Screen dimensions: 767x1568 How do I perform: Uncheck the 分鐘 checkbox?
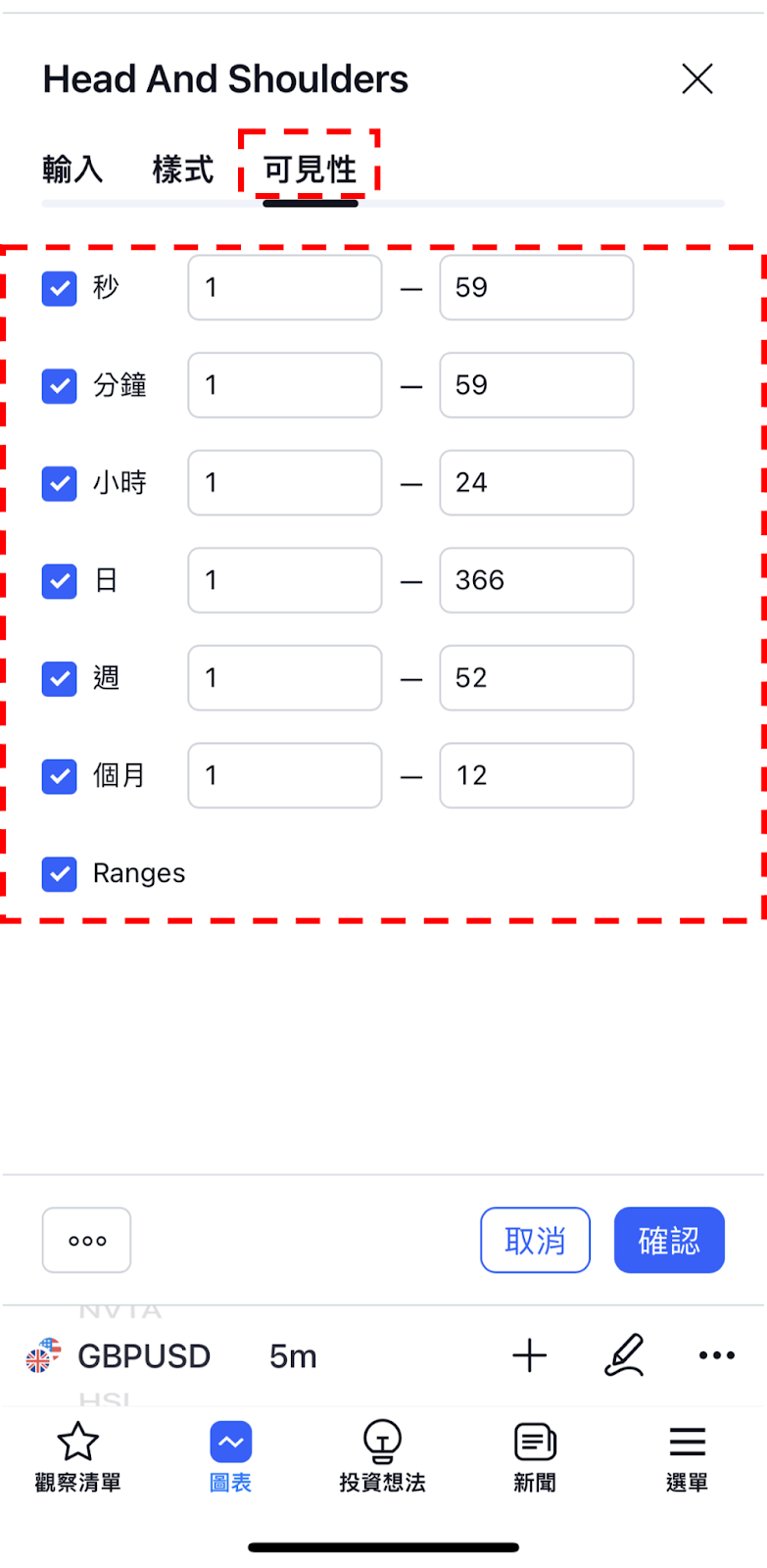click(x=60, y=386)
